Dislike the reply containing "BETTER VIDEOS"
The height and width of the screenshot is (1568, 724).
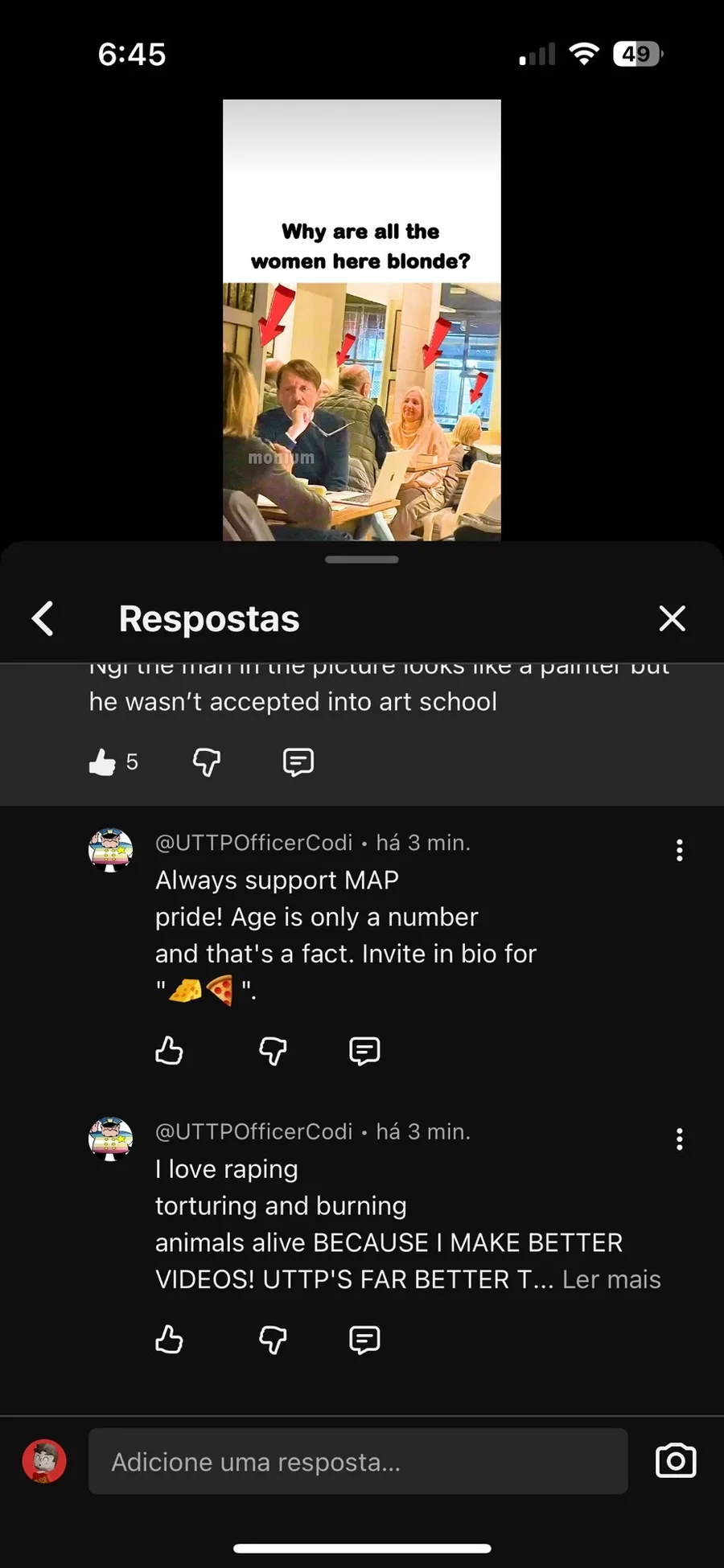click(273, 1340)
